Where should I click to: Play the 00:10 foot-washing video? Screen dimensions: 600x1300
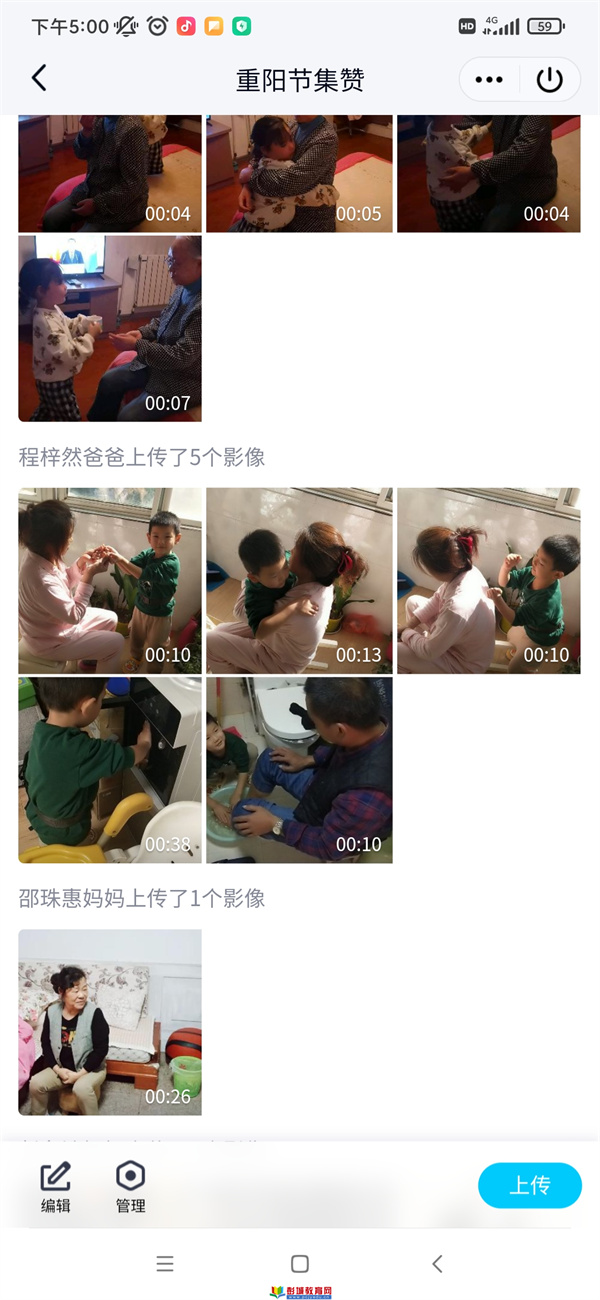pyautogui.click(x=299, y=770)
